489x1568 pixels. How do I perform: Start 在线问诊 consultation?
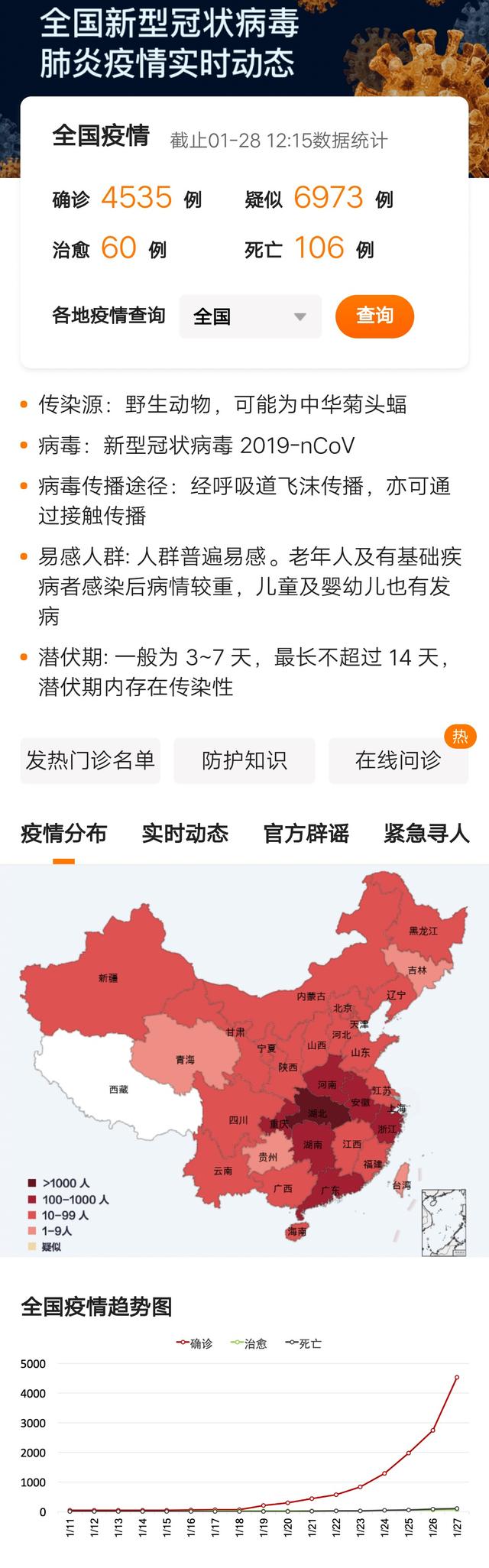point(398,760)
